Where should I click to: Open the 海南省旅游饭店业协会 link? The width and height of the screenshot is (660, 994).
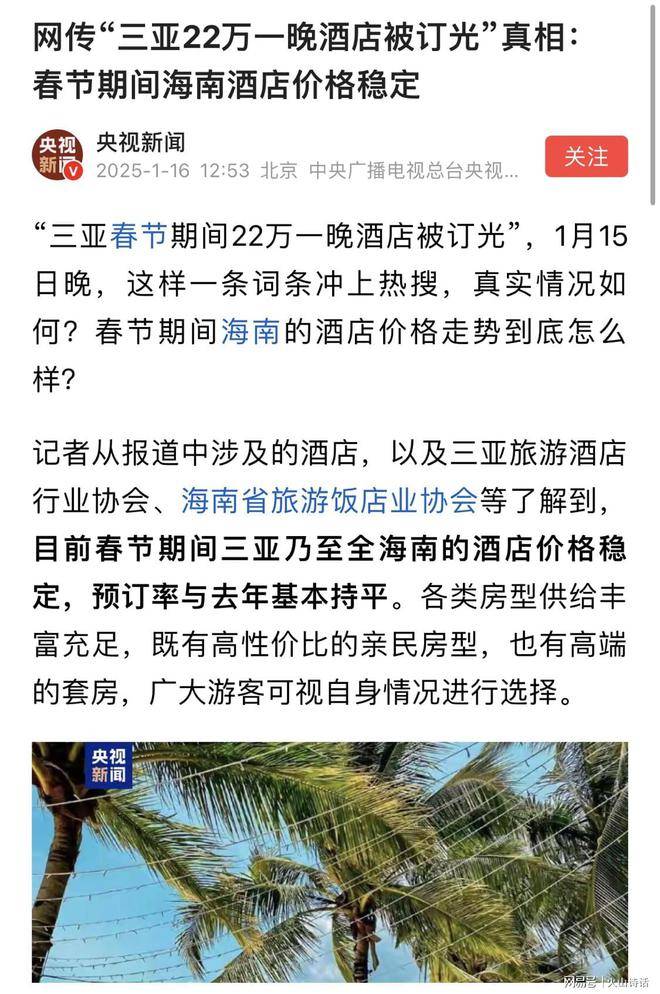click(x=329, y=497)
